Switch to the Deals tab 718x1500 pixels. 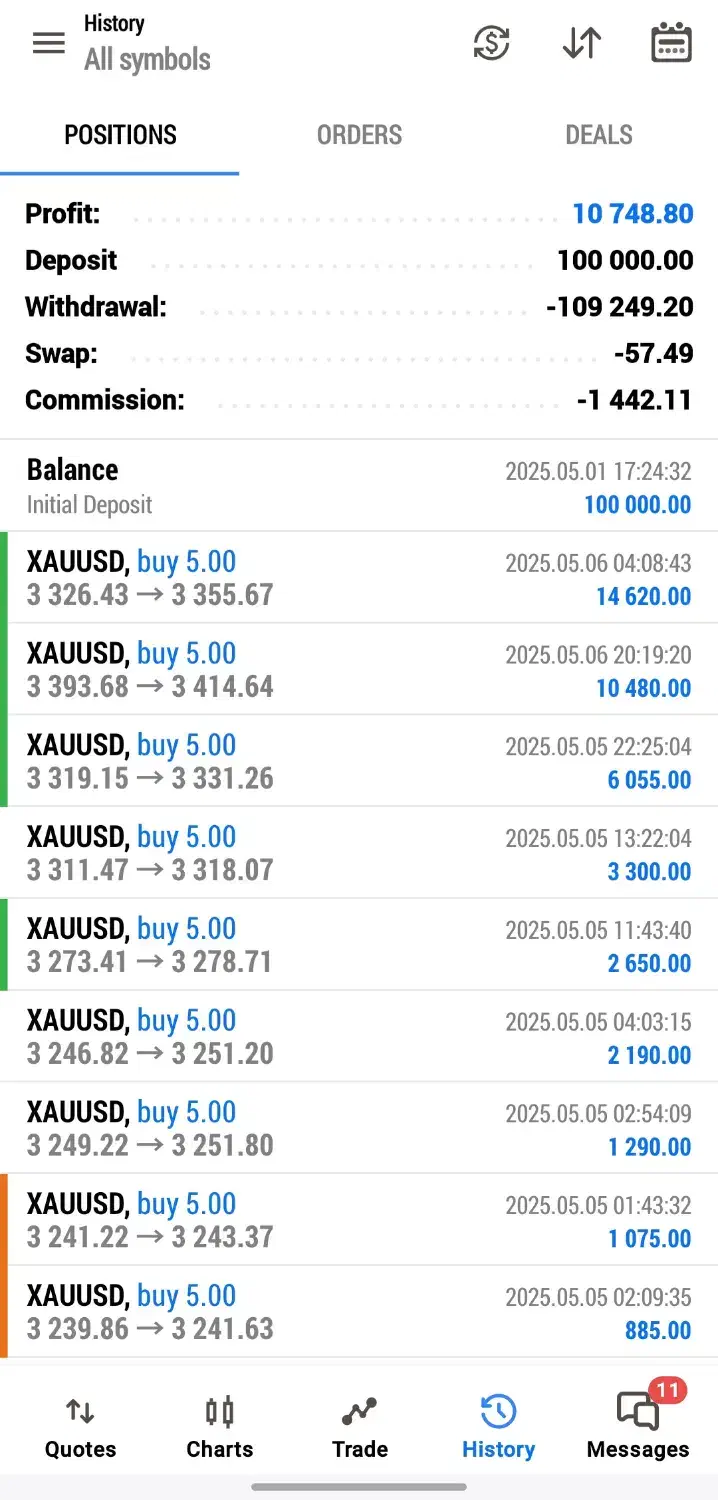[598, 136]
